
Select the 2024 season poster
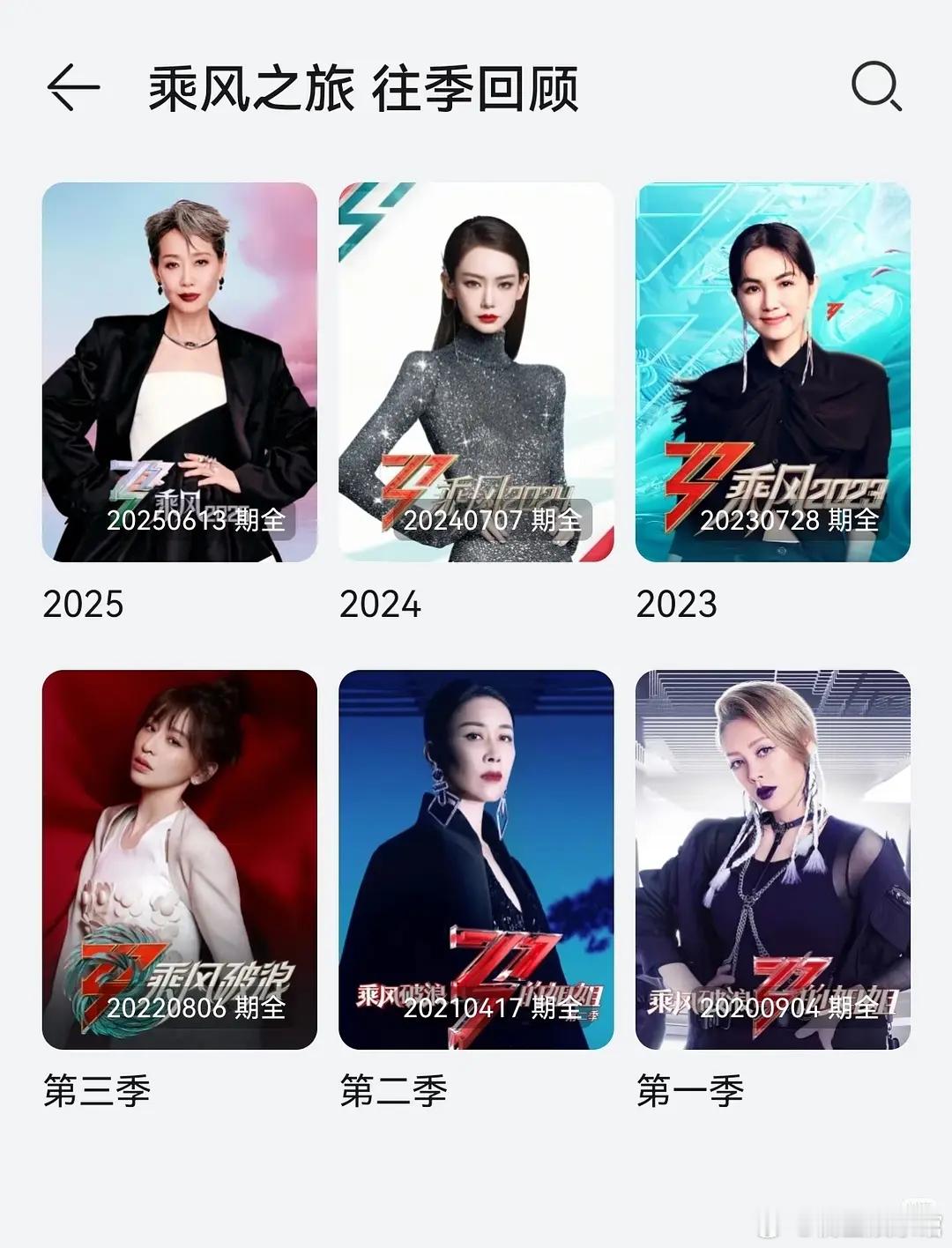pos(476,372)
